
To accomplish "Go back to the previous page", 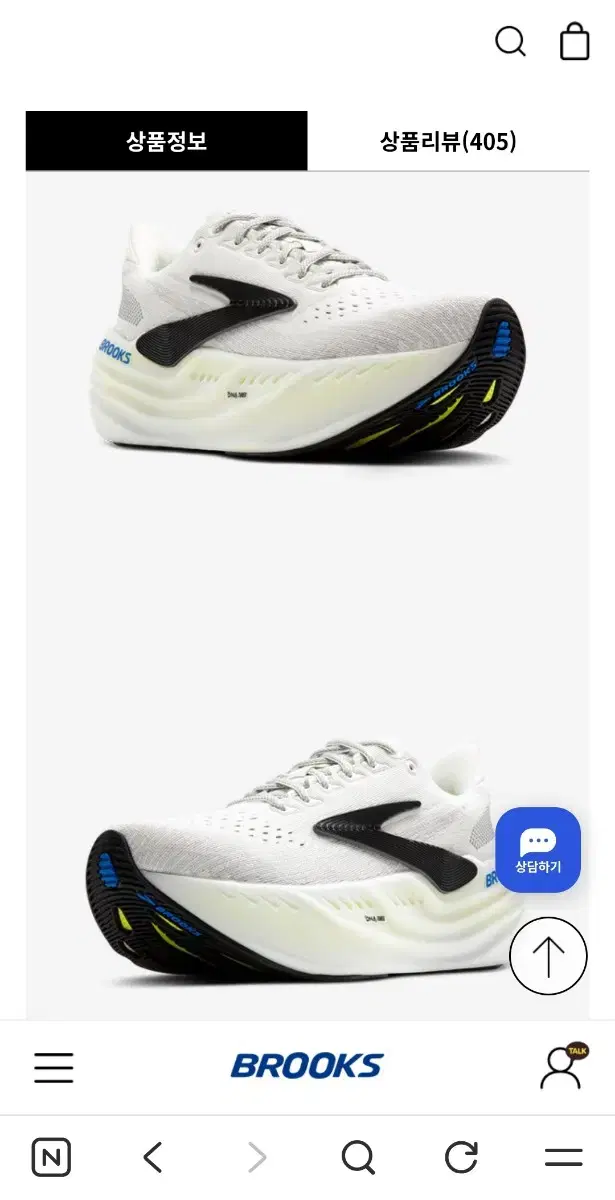I will tap(153, 1158).
